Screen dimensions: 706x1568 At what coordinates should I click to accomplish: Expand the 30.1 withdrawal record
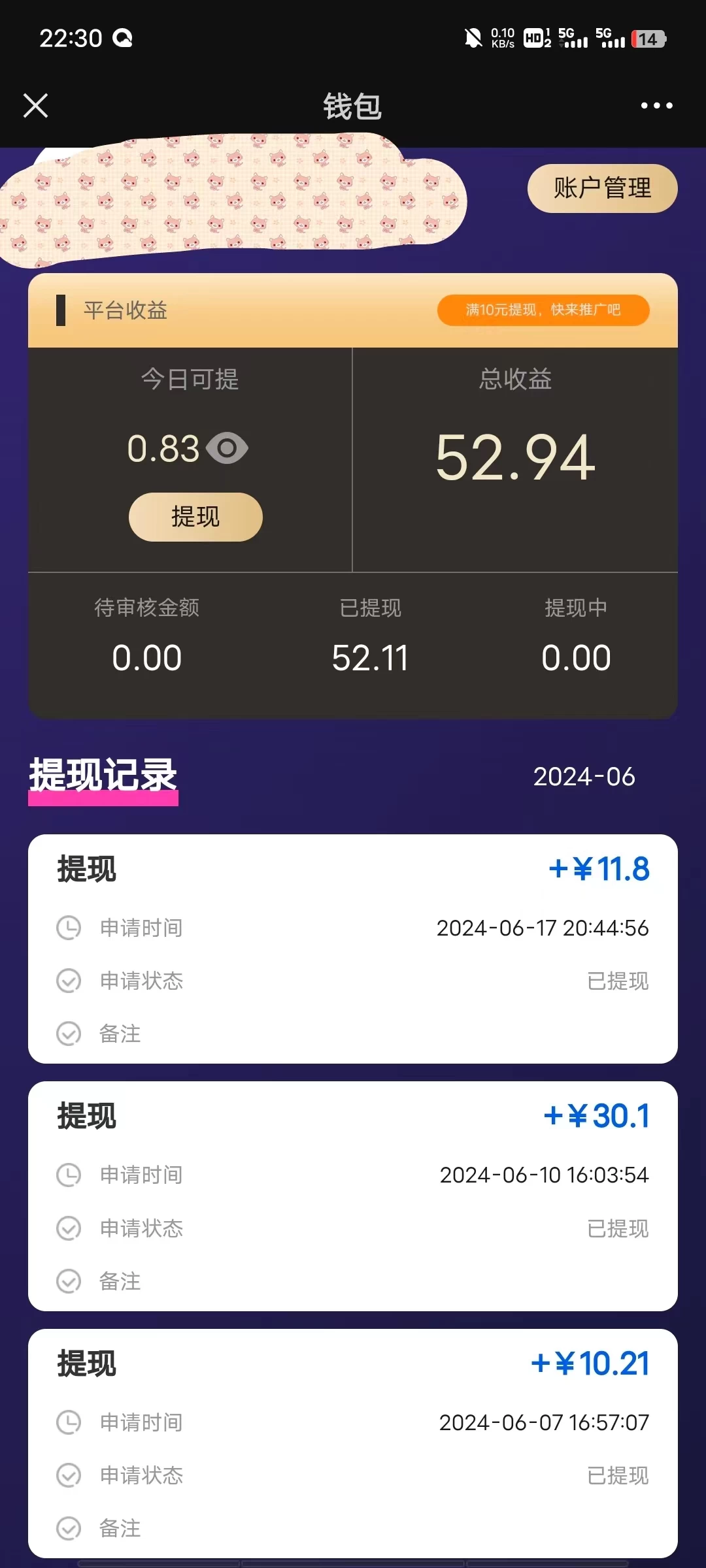(353, 1117)
